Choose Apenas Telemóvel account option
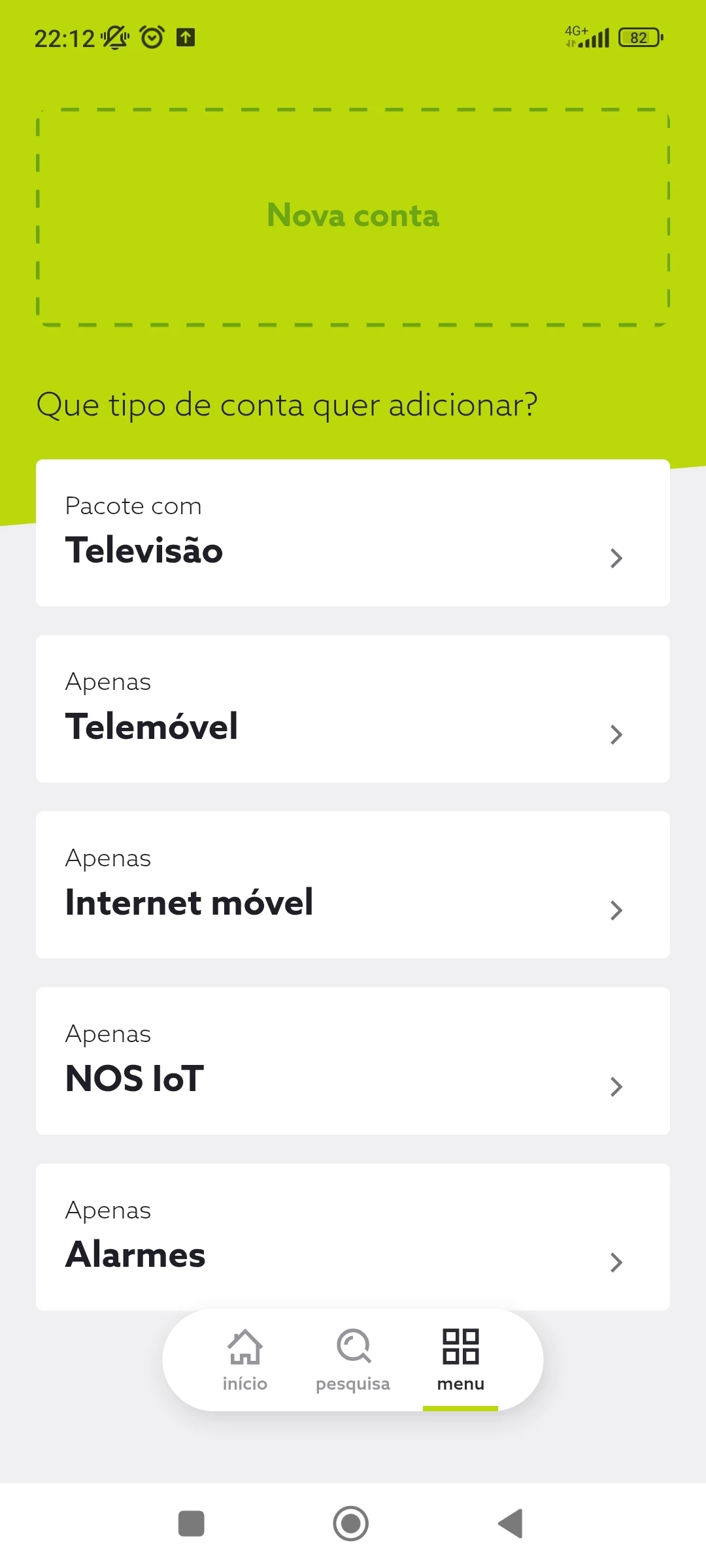The image size is (706, 1568). click(353, 709)
